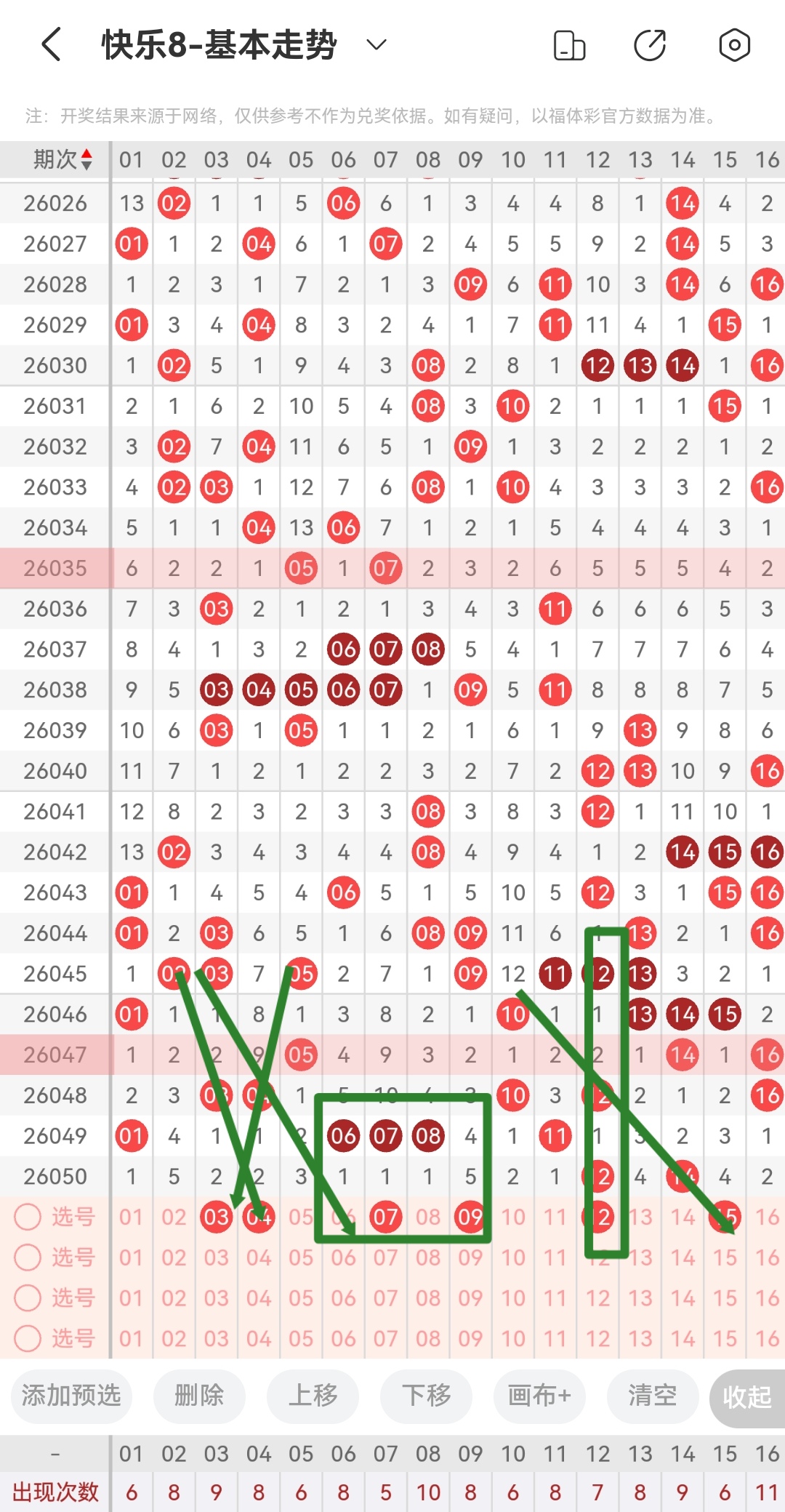Pick number 16 in third 选号 row

point(768,1298)
